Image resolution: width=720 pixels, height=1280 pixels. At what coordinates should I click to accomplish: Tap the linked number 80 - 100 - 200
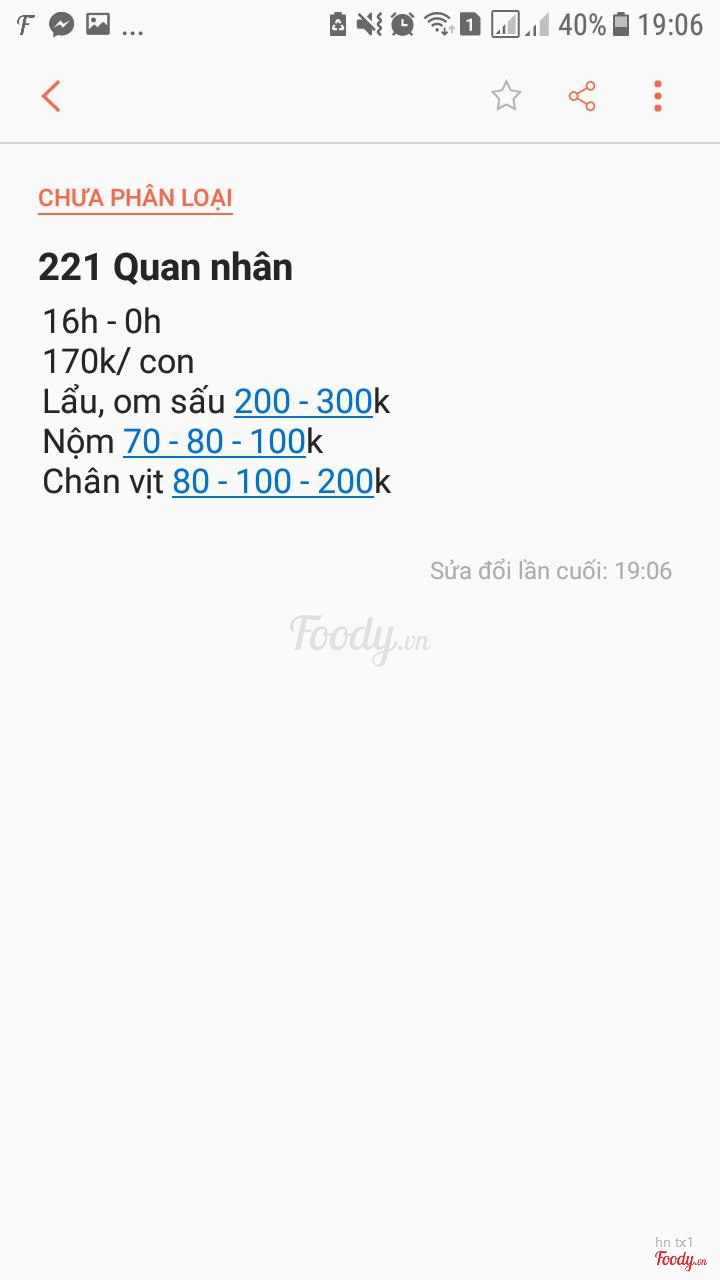point(273,481)
